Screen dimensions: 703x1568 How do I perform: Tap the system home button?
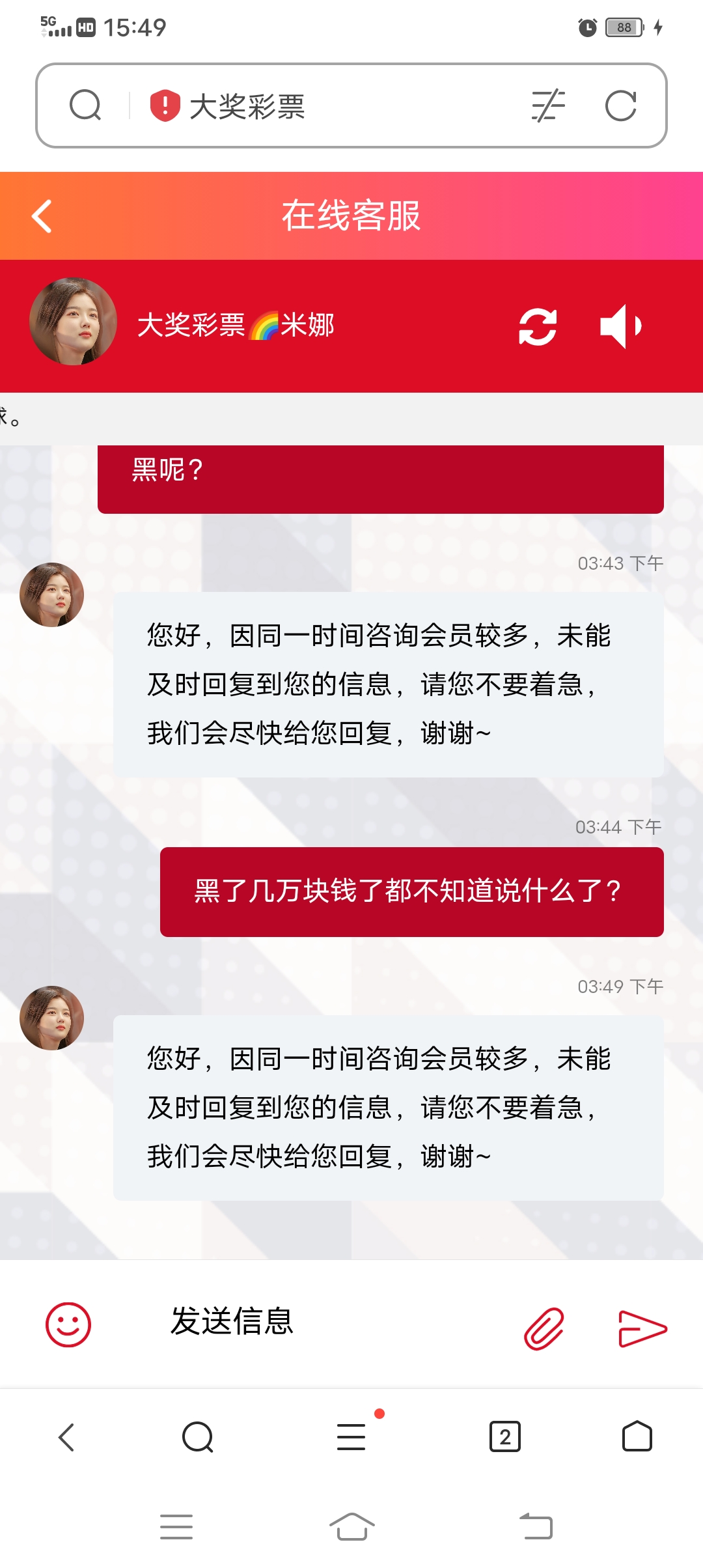click(x=351, y=1527)
